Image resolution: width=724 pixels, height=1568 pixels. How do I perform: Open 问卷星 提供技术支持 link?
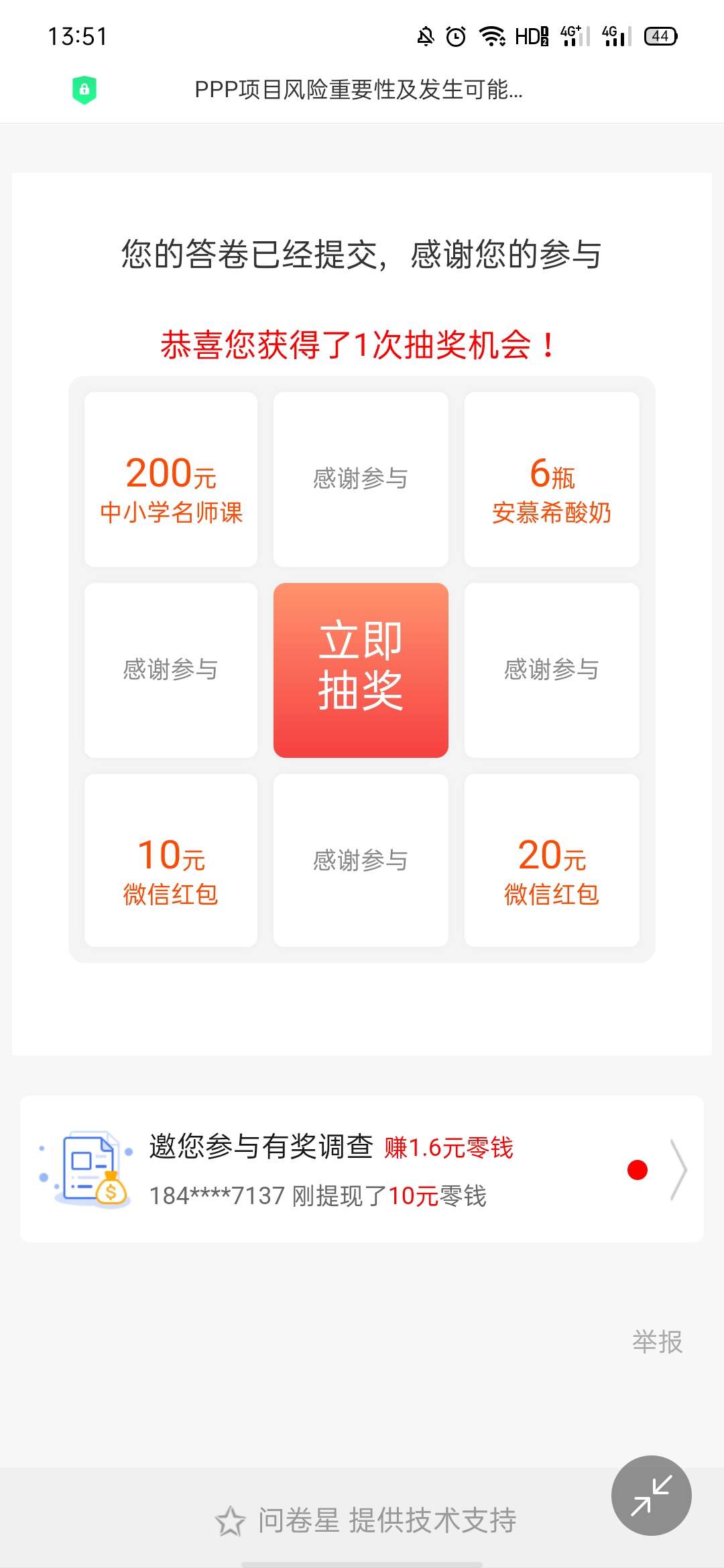(366, 1520)
